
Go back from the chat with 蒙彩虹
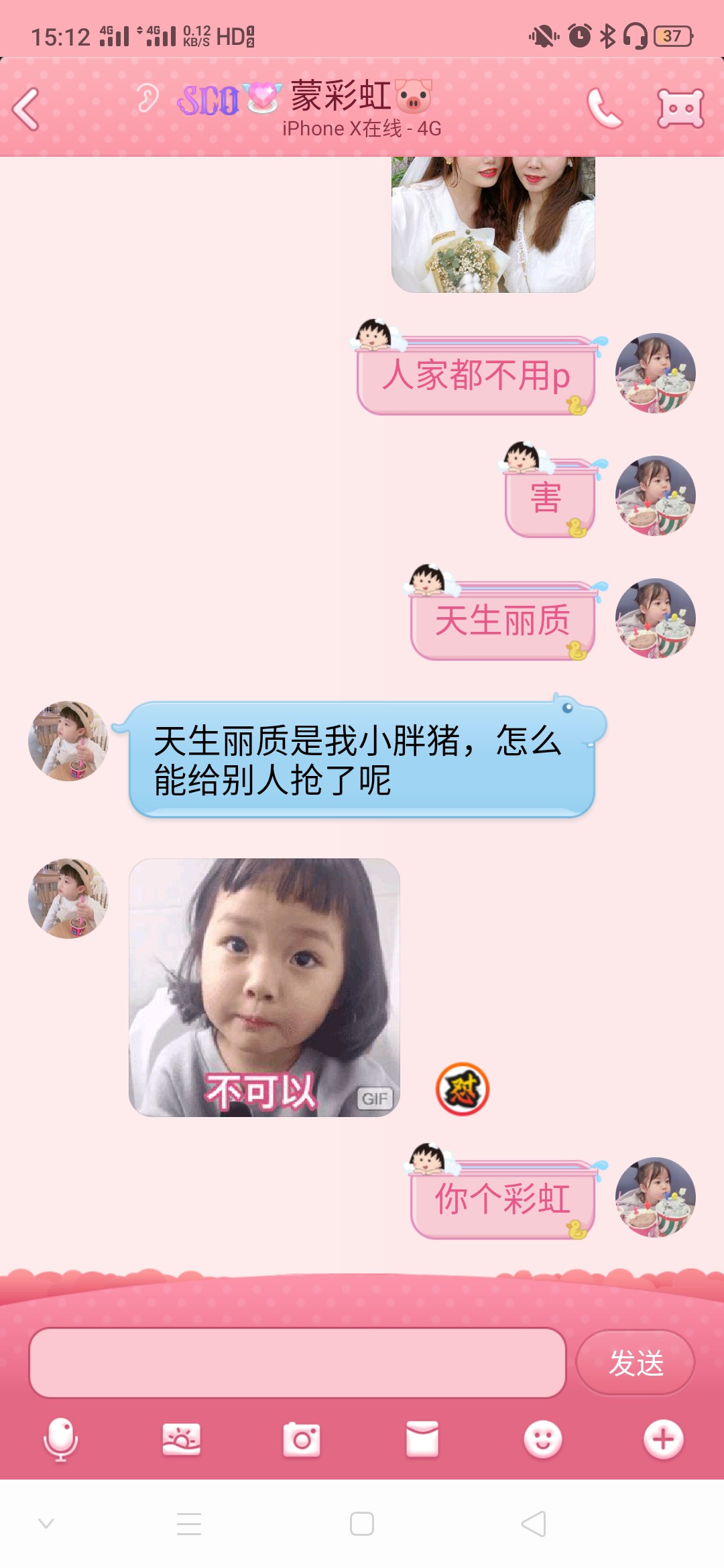click(x=26, y=109)
